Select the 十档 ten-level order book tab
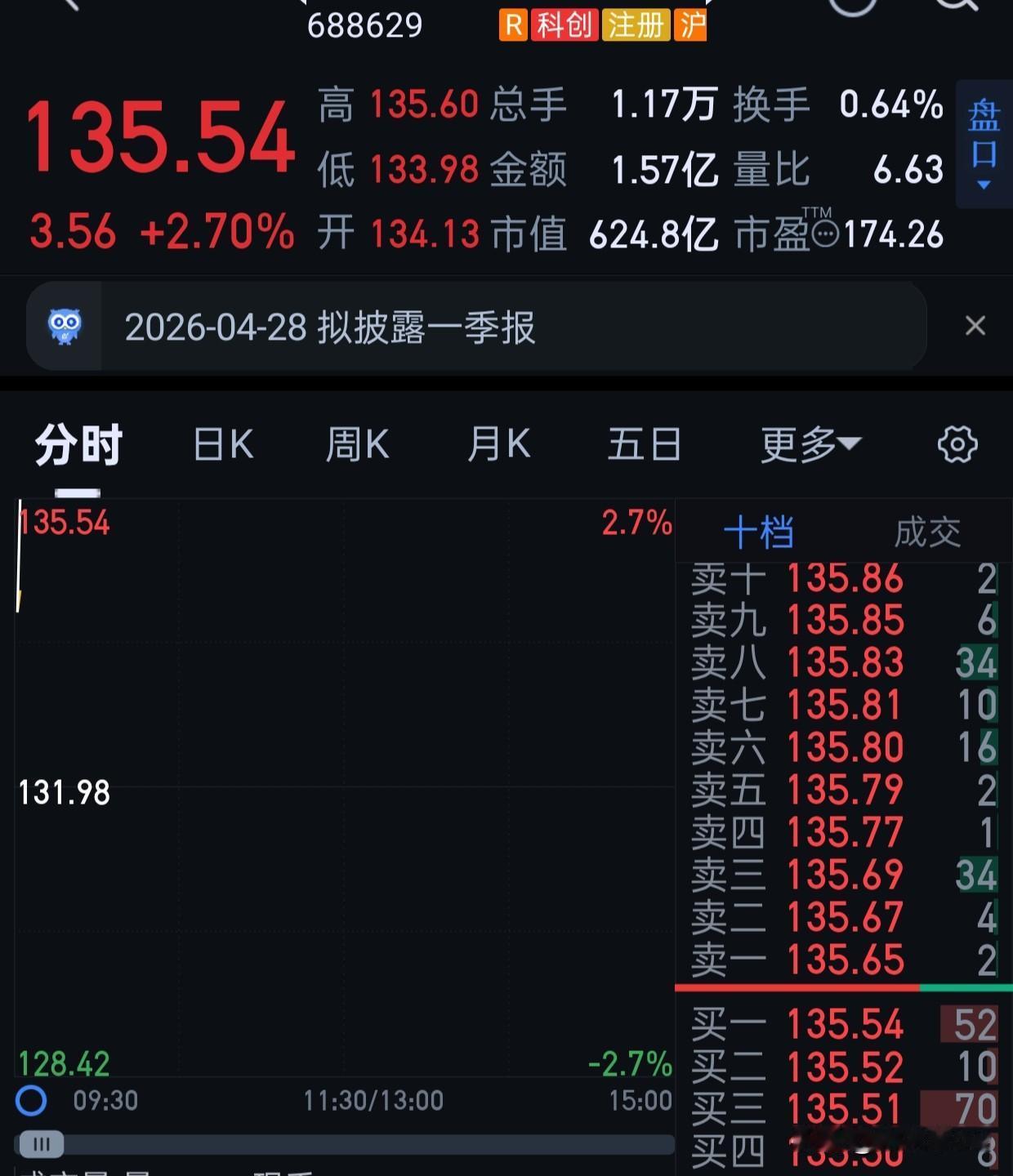1013x1176 pixels. pyautogui.click(x=760, y=531)
